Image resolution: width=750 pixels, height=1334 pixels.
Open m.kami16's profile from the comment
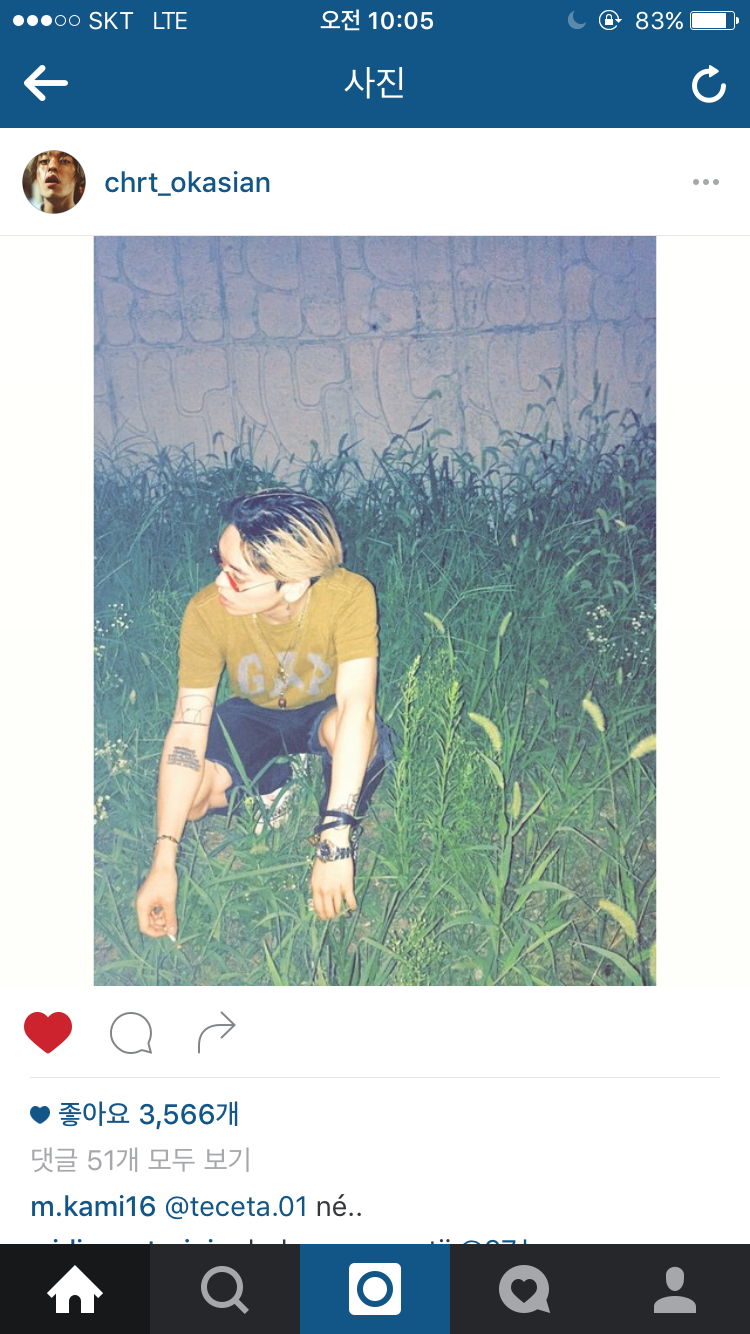coord(93,1206)
